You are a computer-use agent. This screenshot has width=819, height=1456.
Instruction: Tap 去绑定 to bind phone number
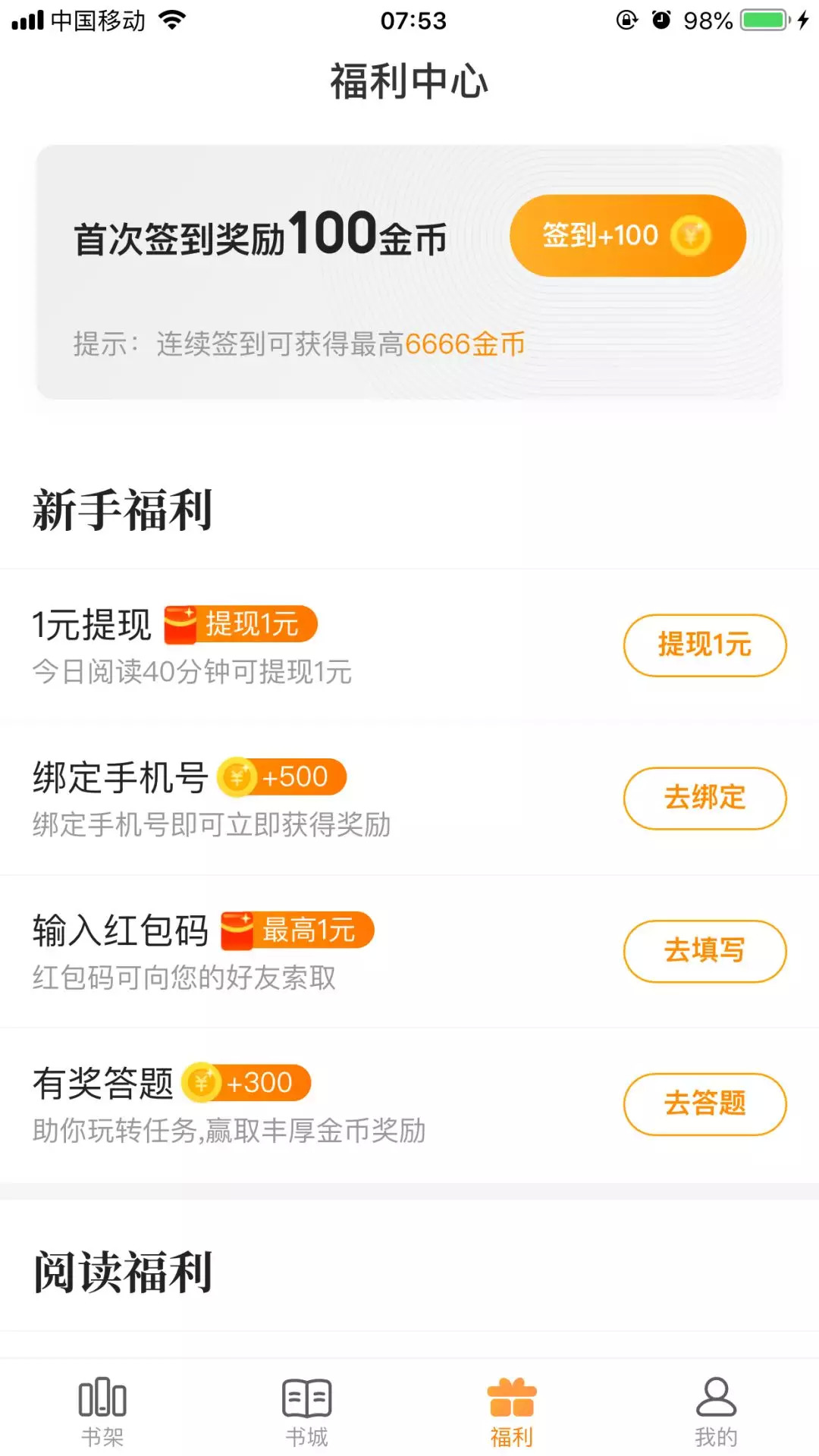pos(704,799)
